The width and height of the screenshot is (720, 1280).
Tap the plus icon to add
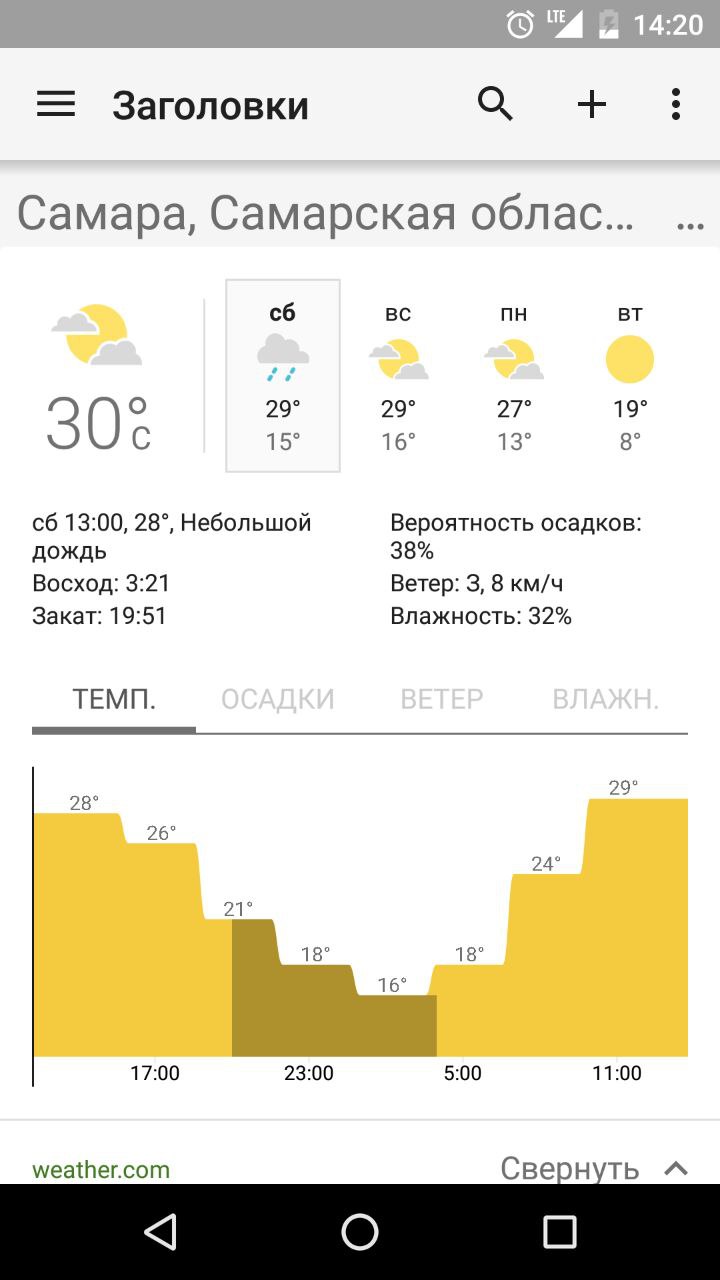point(592,104)
